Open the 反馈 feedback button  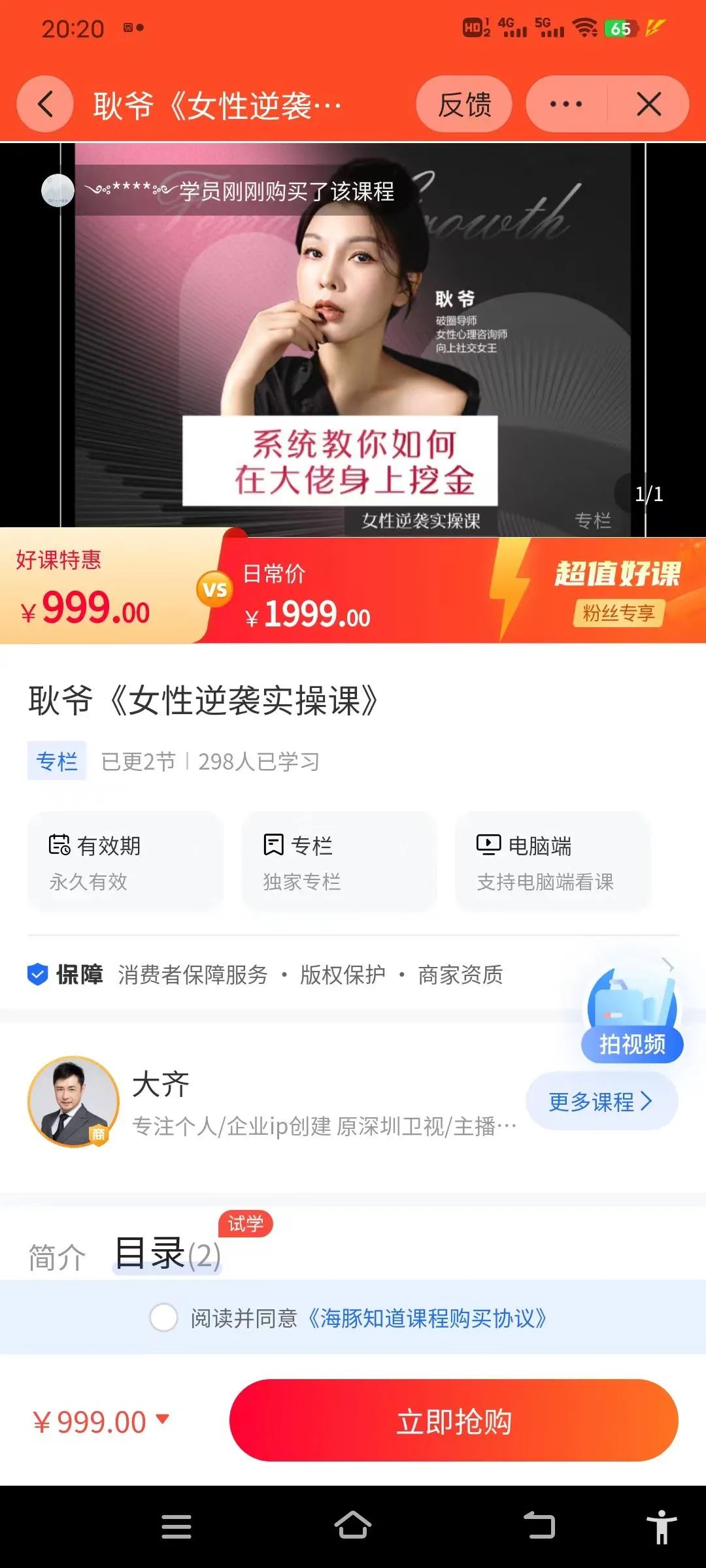[x=464, y=105]
